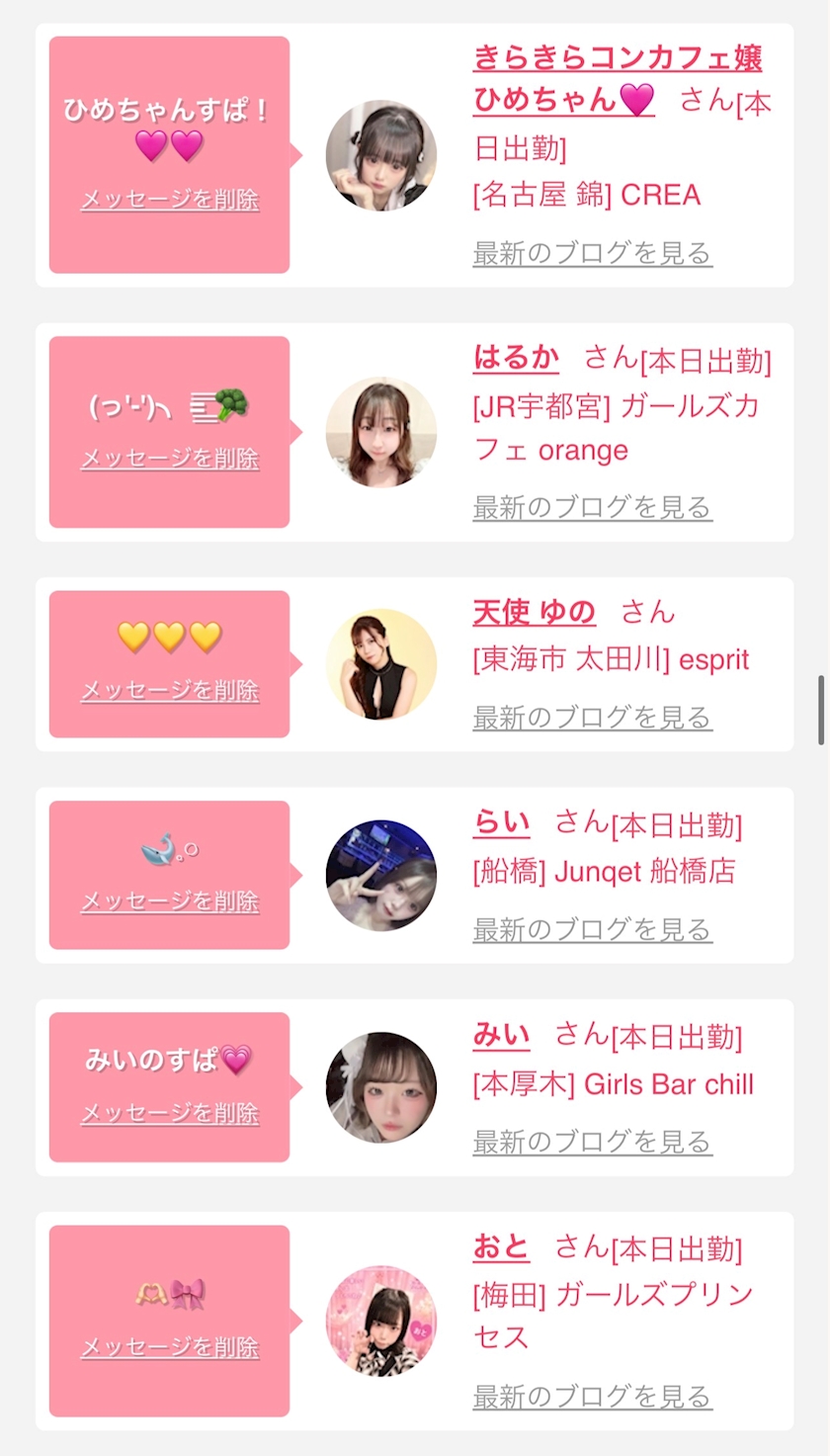Screen dimensions: 830x1456
Task: View みい's latest blog
Action: (x=592, y=1142)
